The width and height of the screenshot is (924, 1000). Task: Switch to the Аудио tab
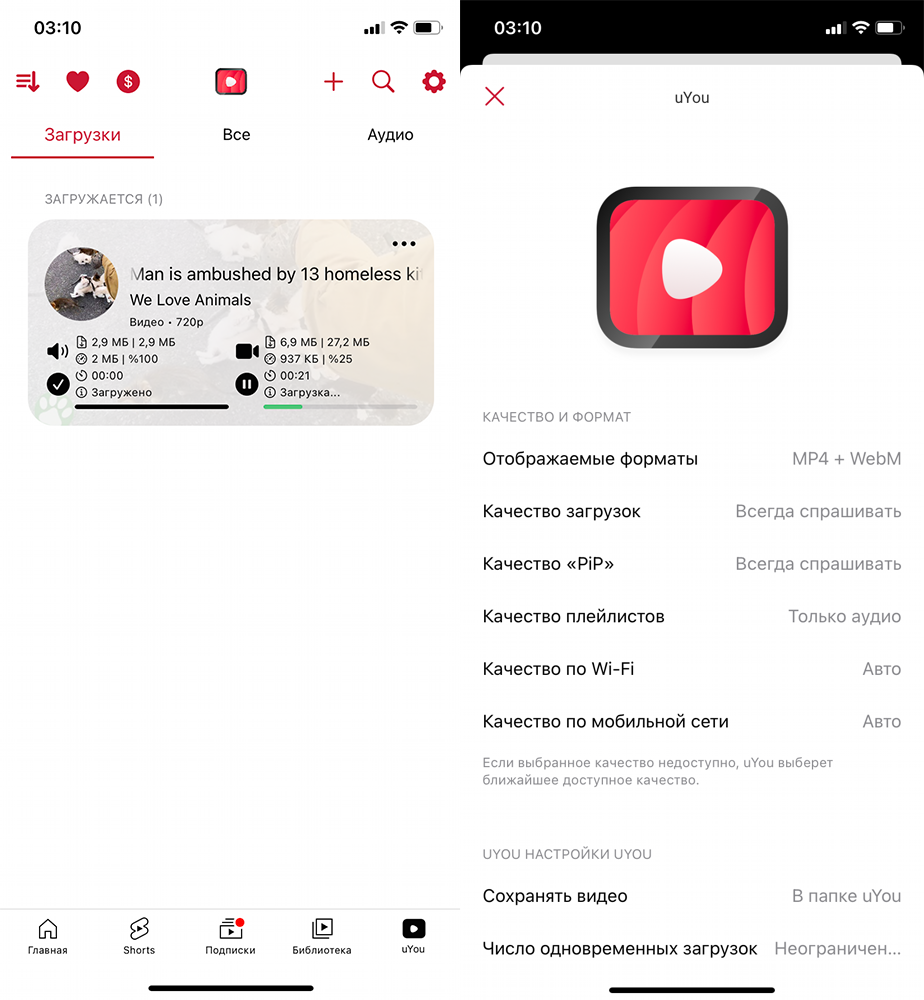(x=390, y=135)
